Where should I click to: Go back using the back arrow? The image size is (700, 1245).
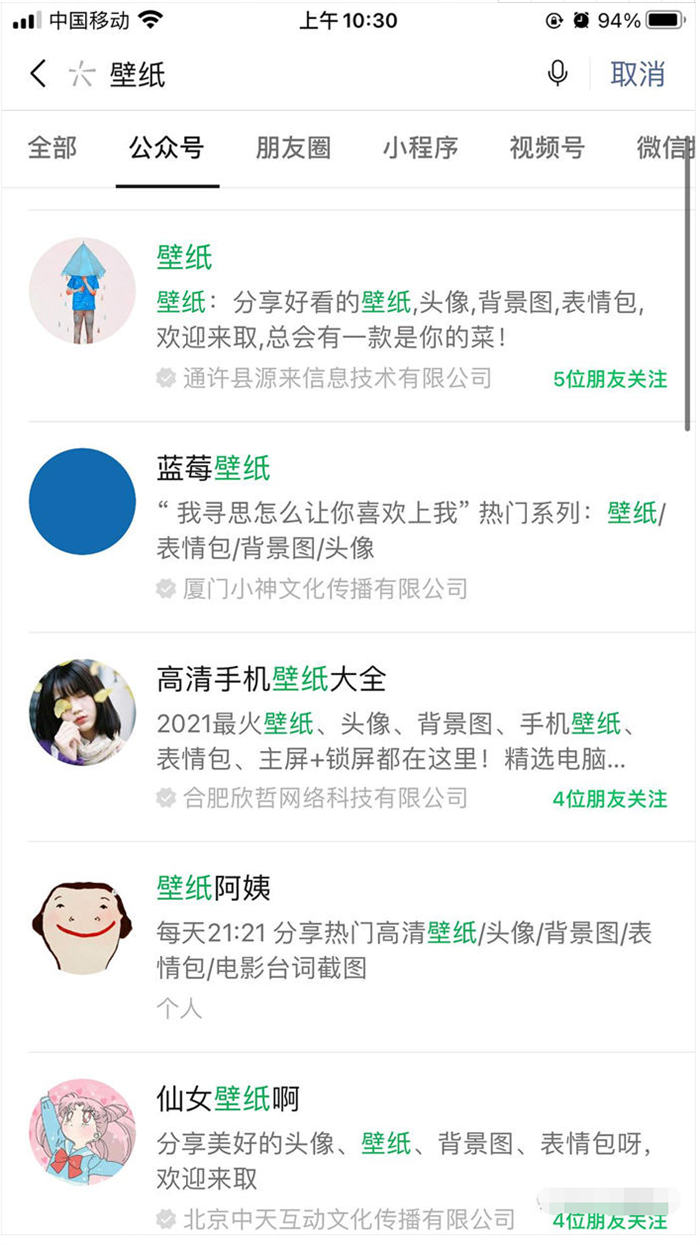coord(38,73)
